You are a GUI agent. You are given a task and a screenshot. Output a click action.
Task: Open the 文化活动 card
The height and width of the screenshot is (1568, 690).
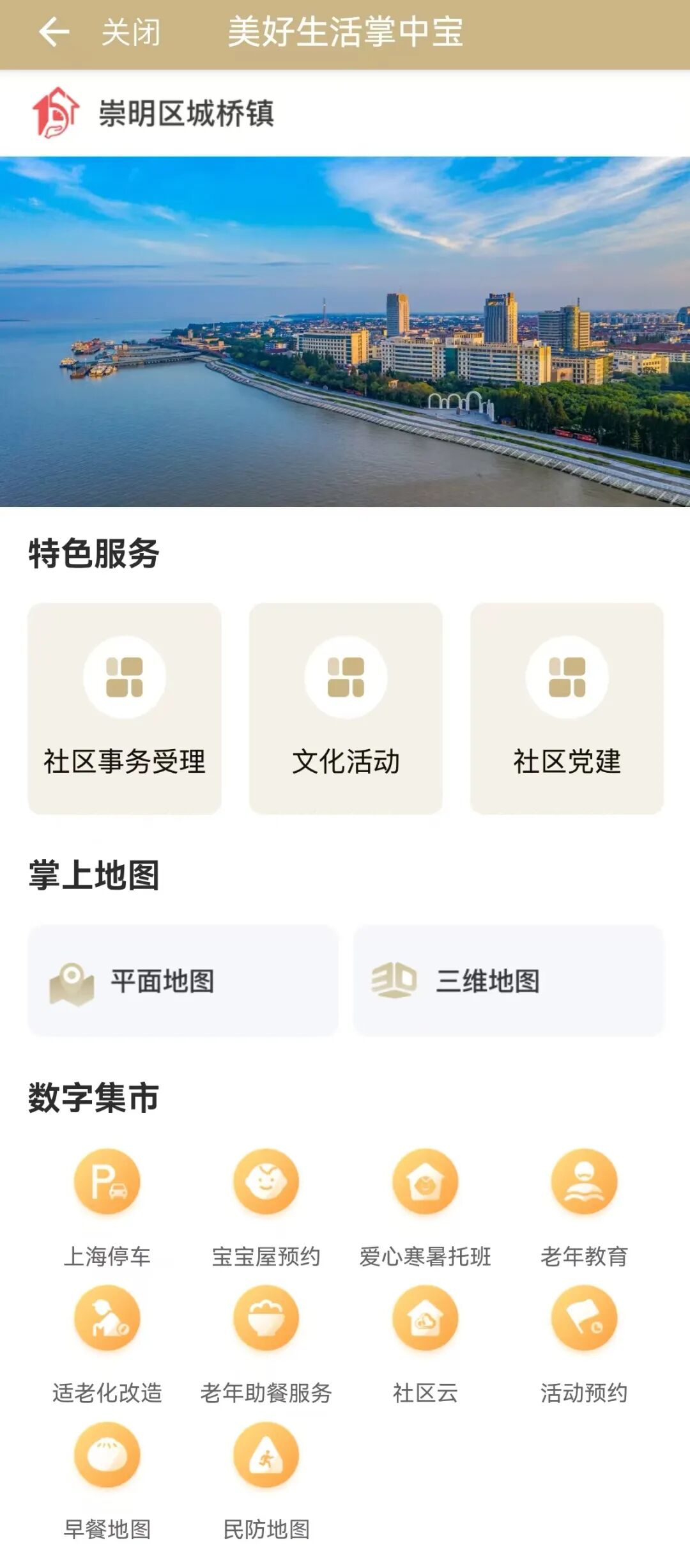(346, 708)
